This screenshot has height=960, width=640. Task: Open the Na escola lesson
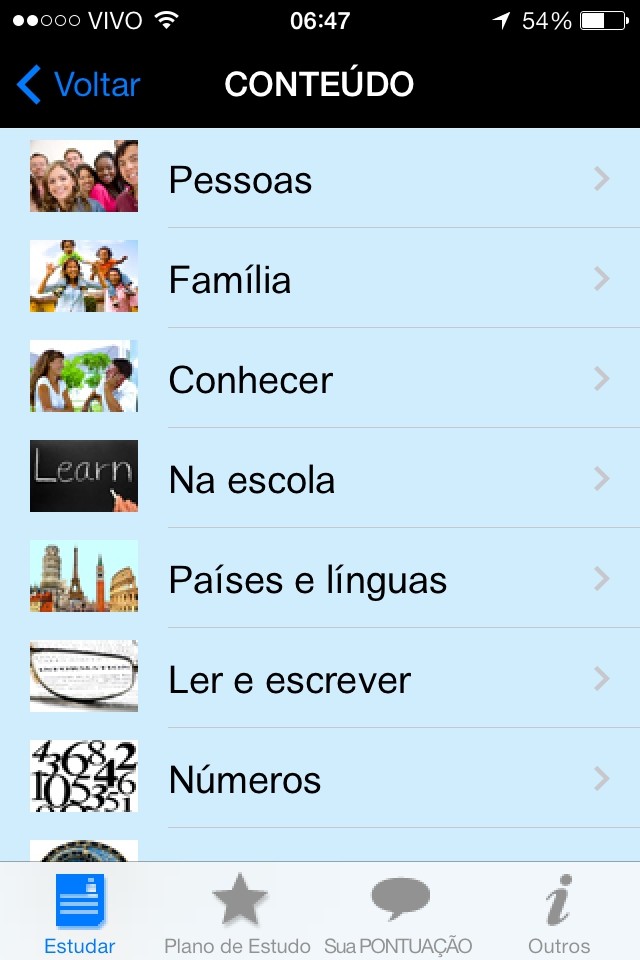click(x=320, y=480)
